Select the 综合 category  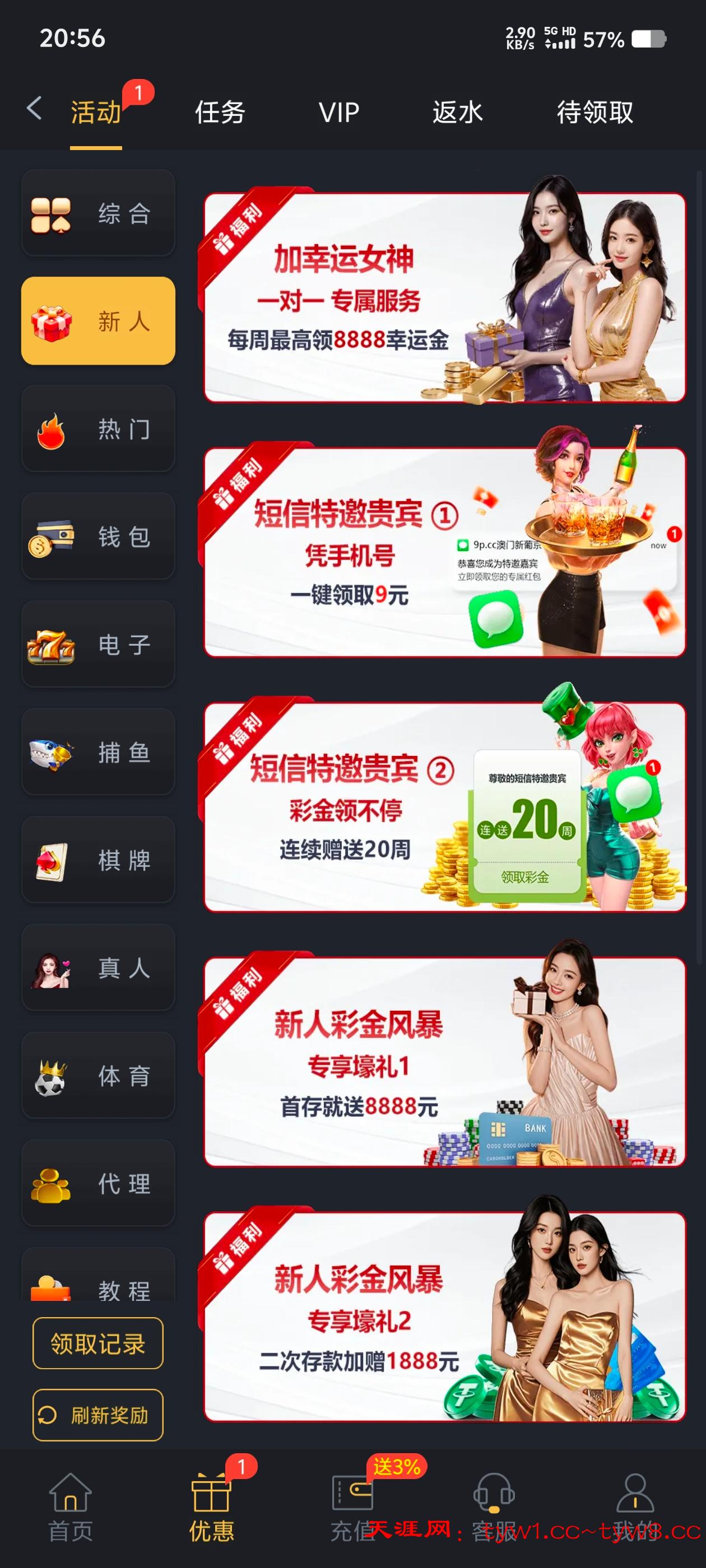coord(98,214)
